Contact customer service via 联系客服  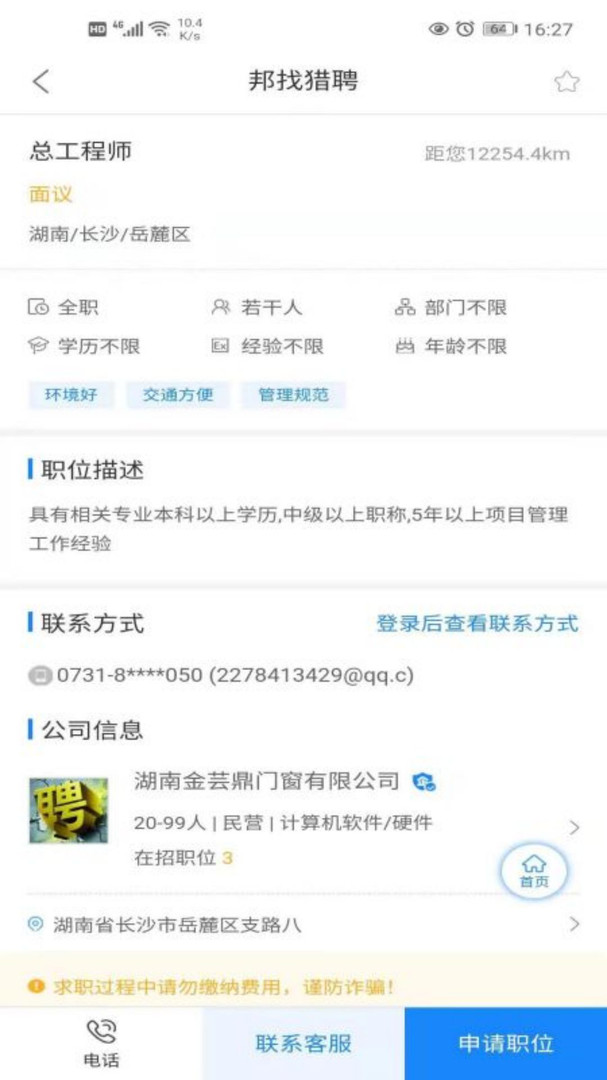coord(304,1044)
